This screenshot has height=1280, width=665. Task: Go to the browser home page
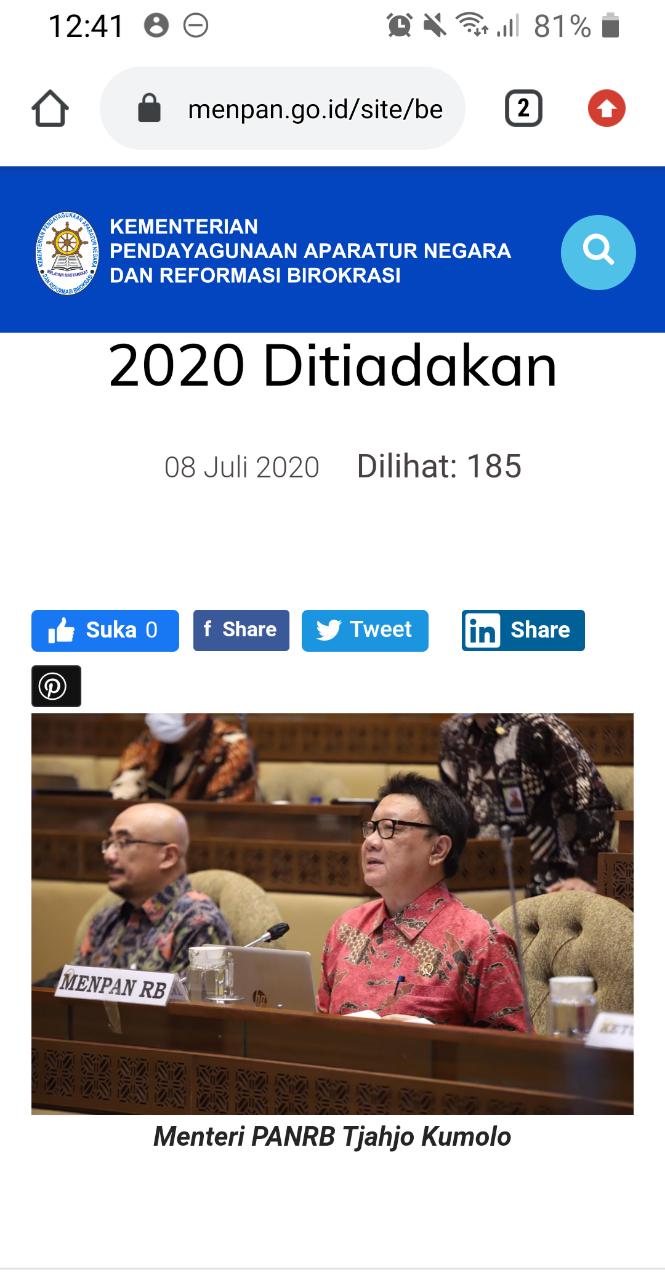coord(50,108)
